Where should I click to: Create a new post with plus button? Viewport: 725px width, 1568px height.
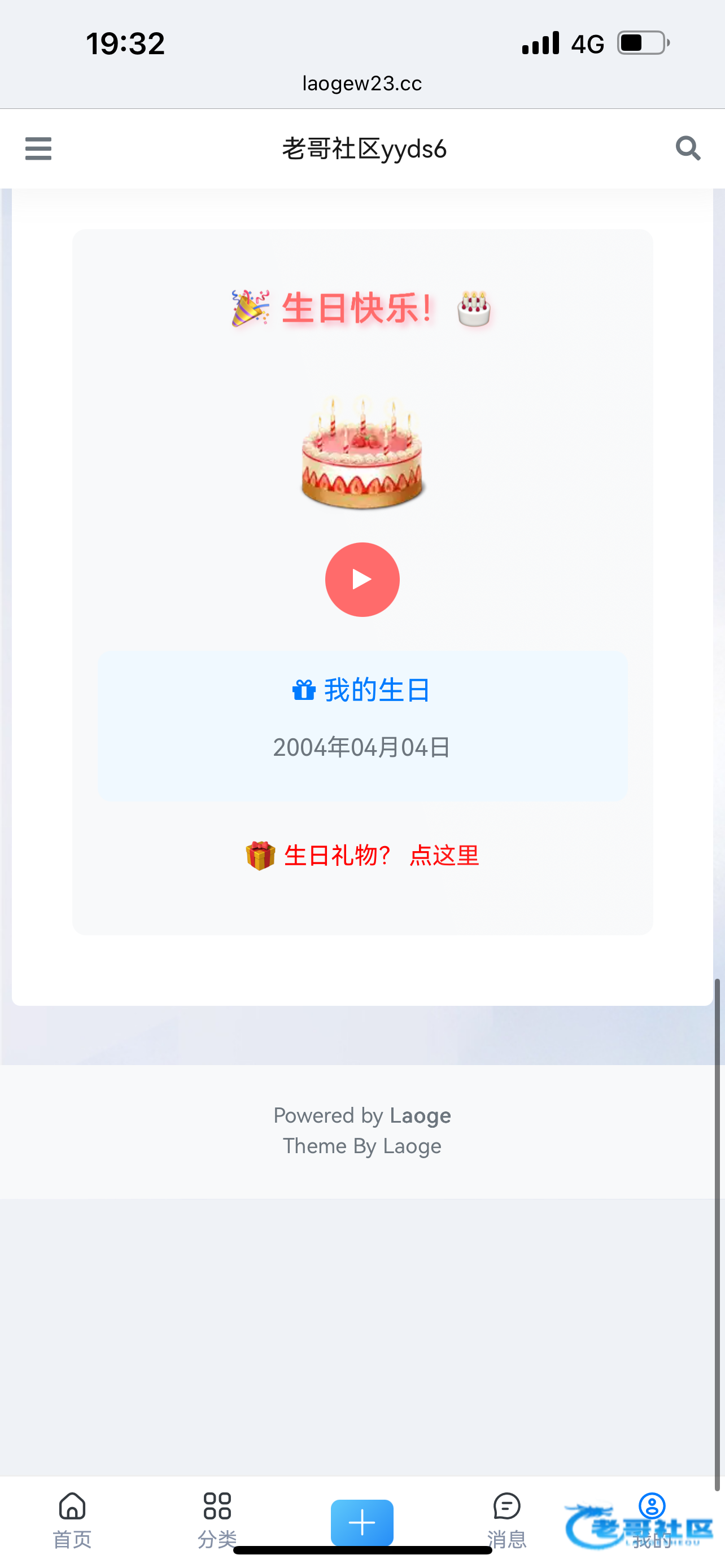pos(362,1522)
